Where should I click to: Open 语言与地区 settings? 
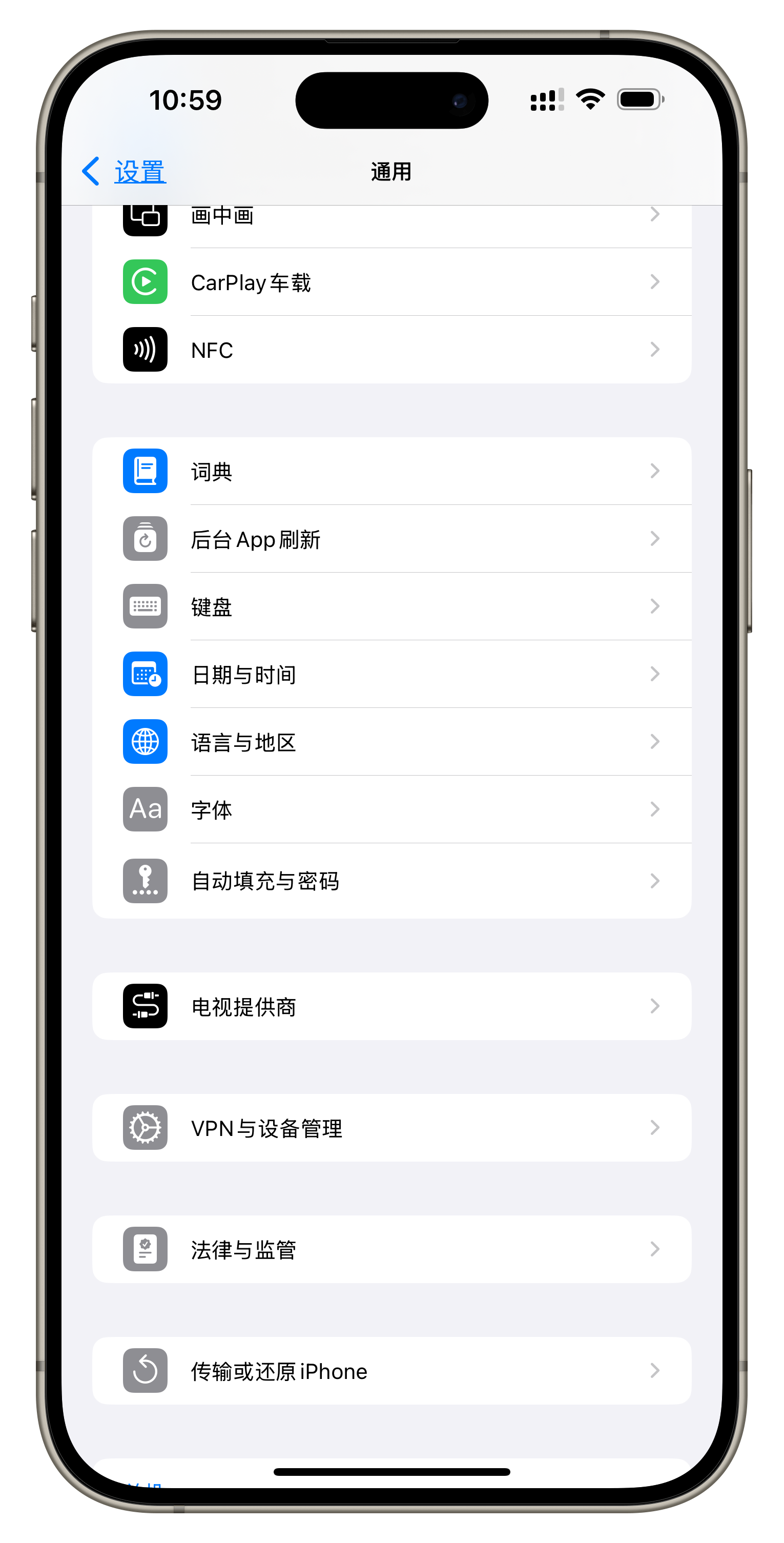pos(391,742)
